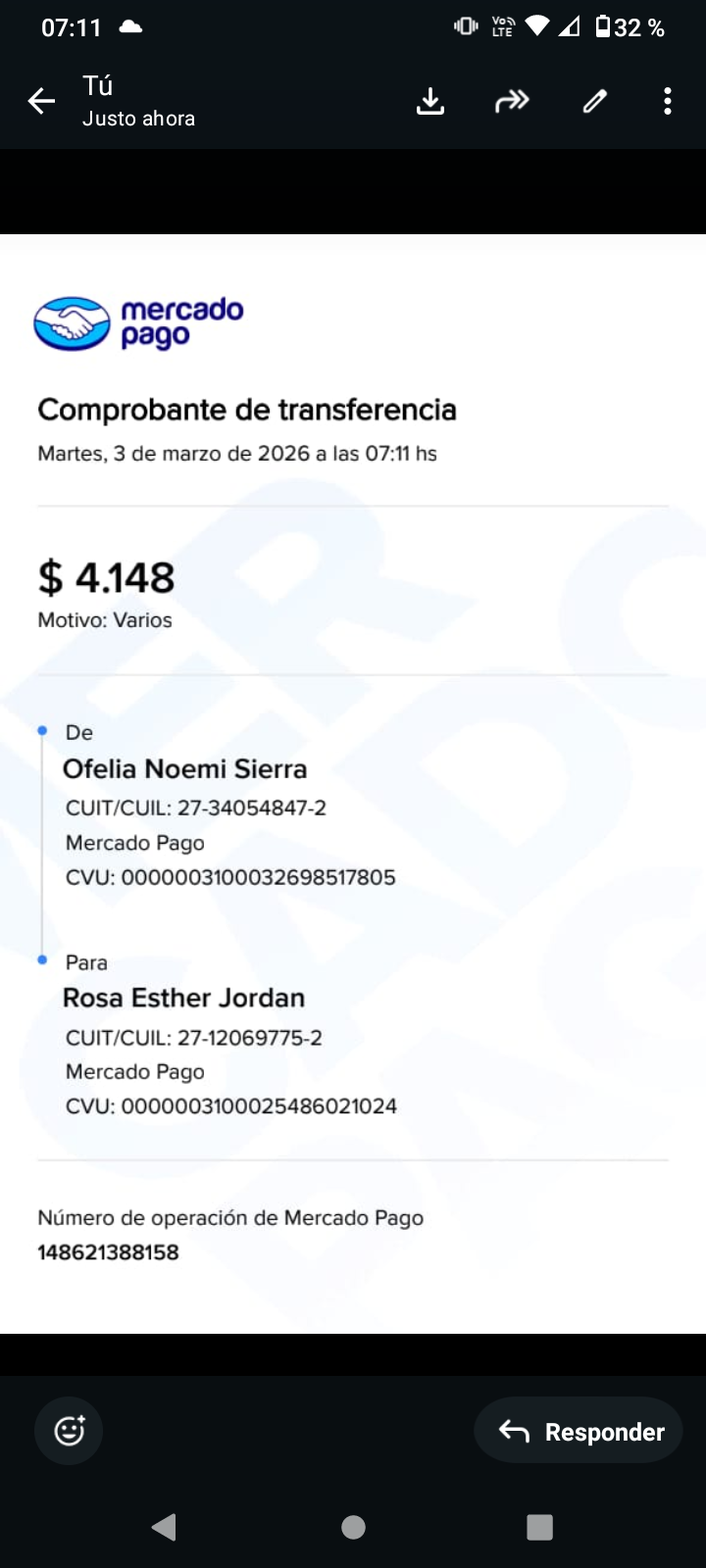Add an emoji reaction to the image
The width and height of the screenshot is (706, 1568).
coord(69,1431)
